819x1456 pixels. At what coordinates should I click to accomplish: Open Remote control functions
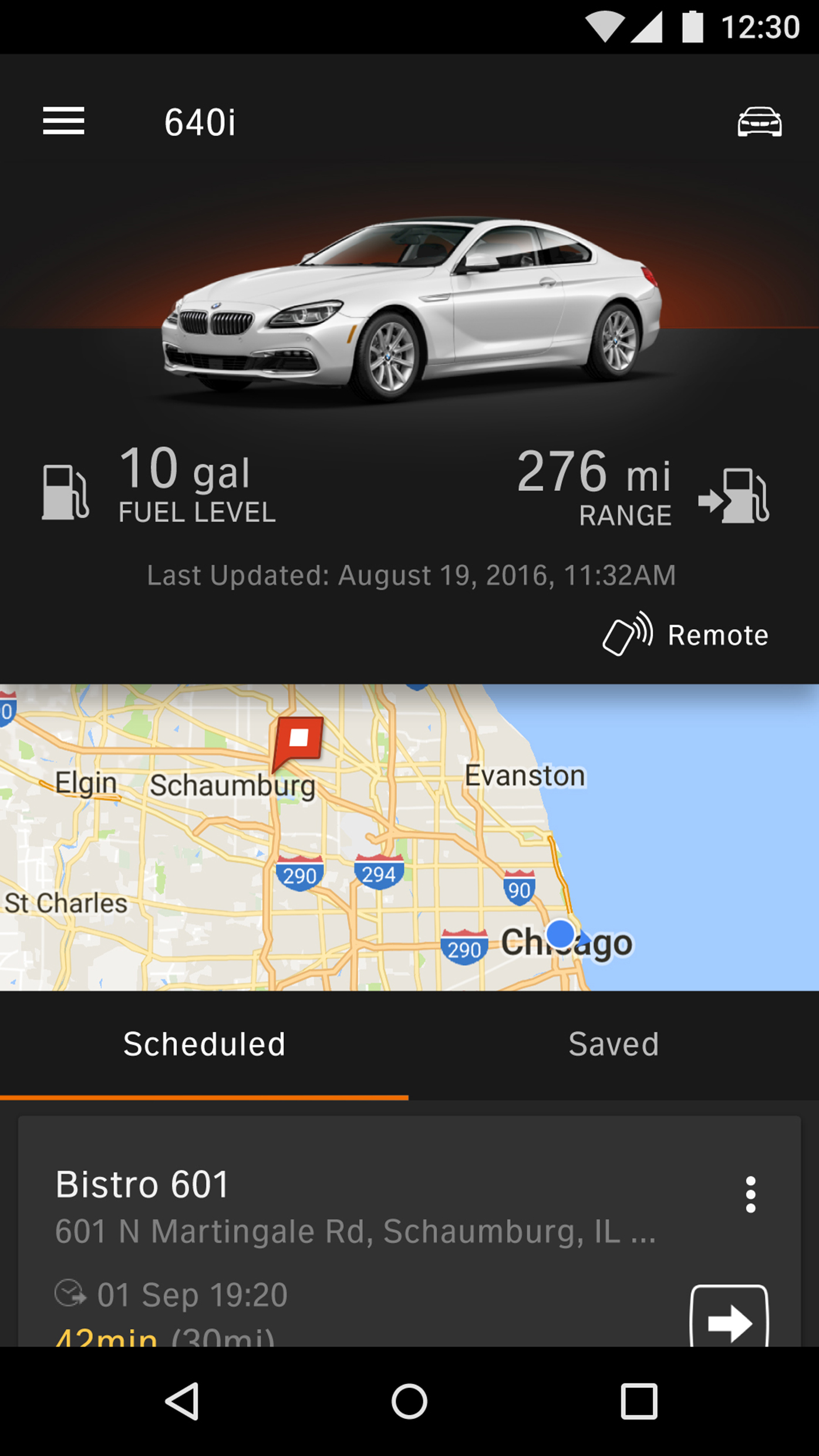[x=686, y=635]
